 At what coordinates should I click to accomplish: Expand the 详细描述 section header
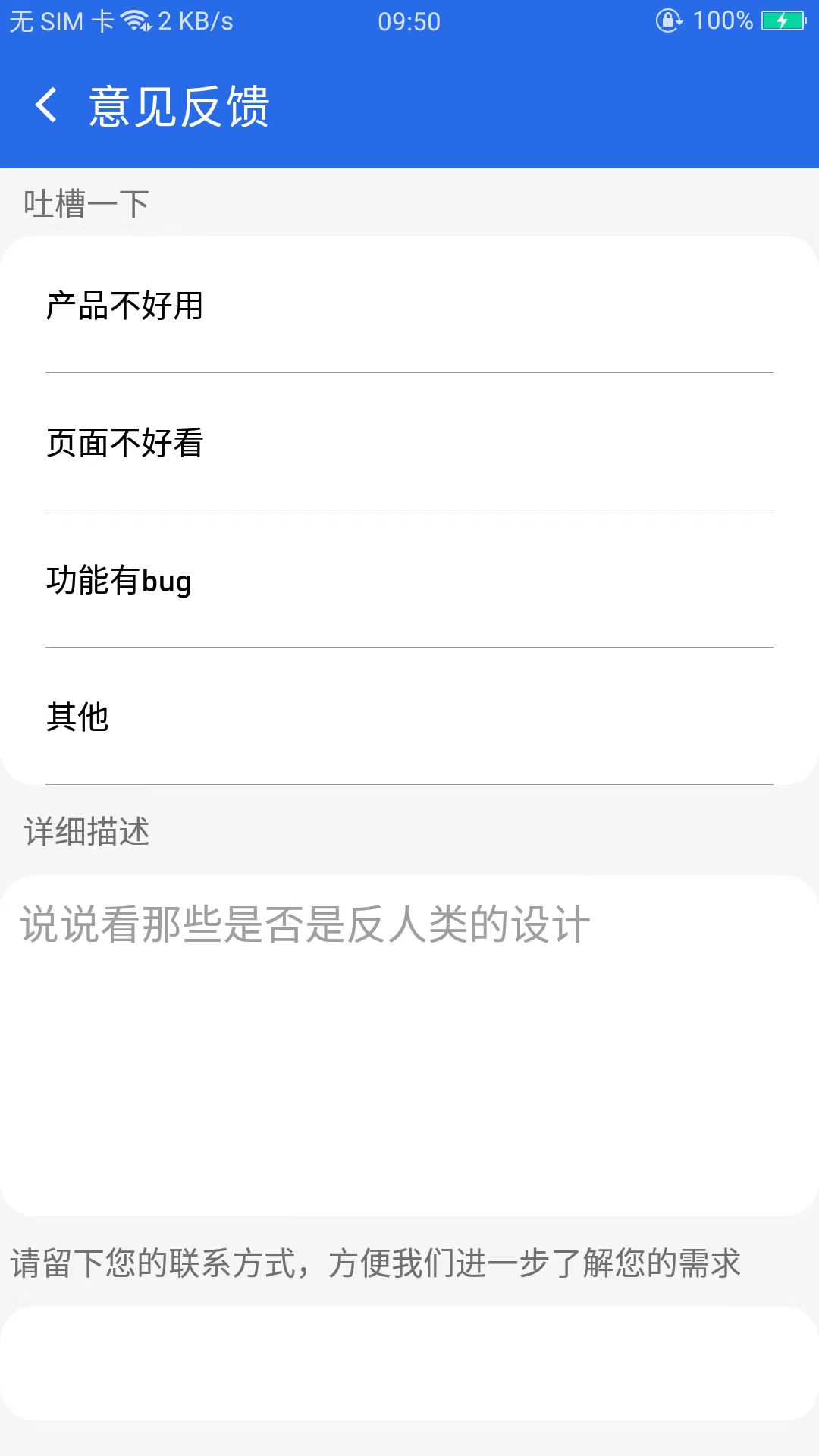[86, 832]
